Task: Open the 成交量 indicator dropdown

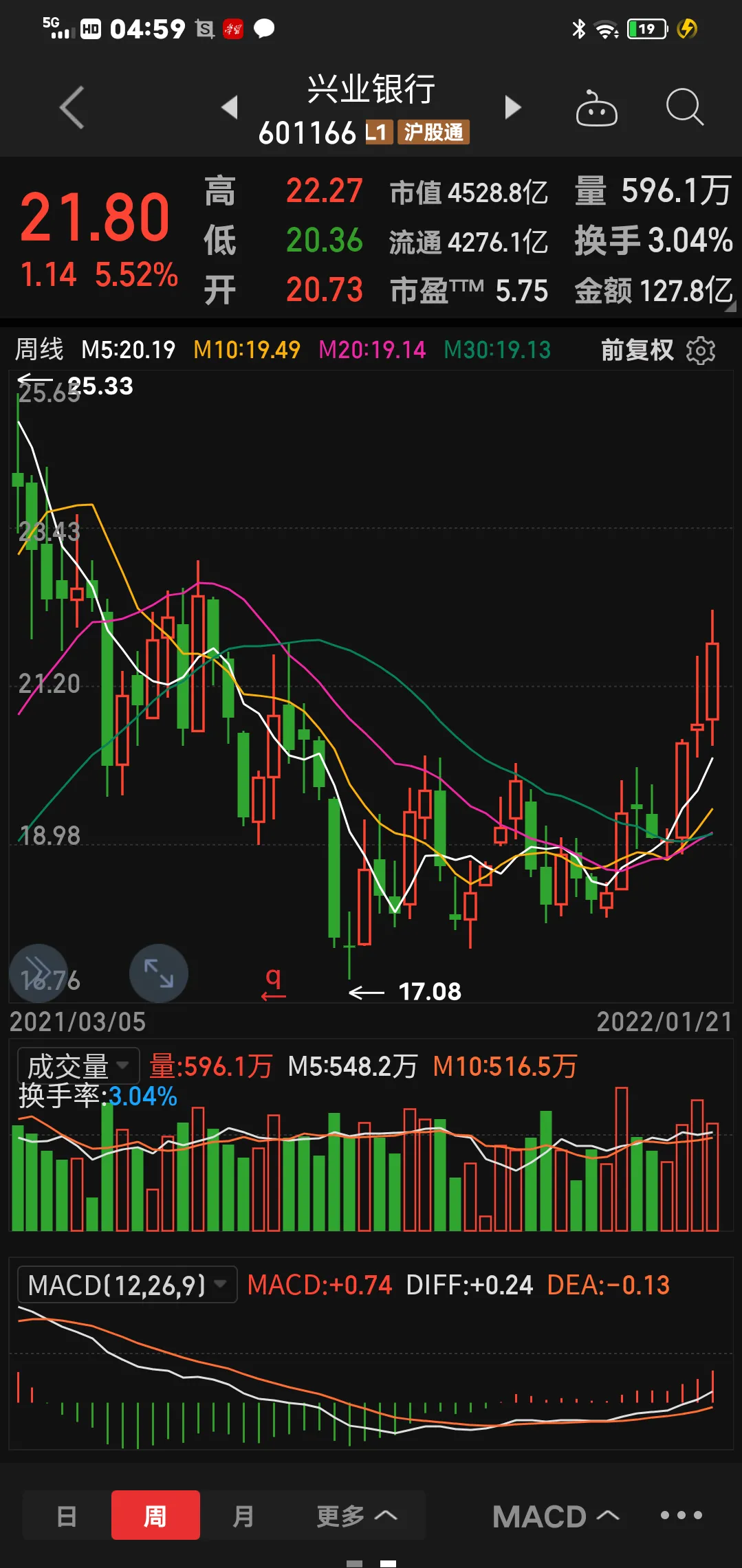Action: 78,1066
